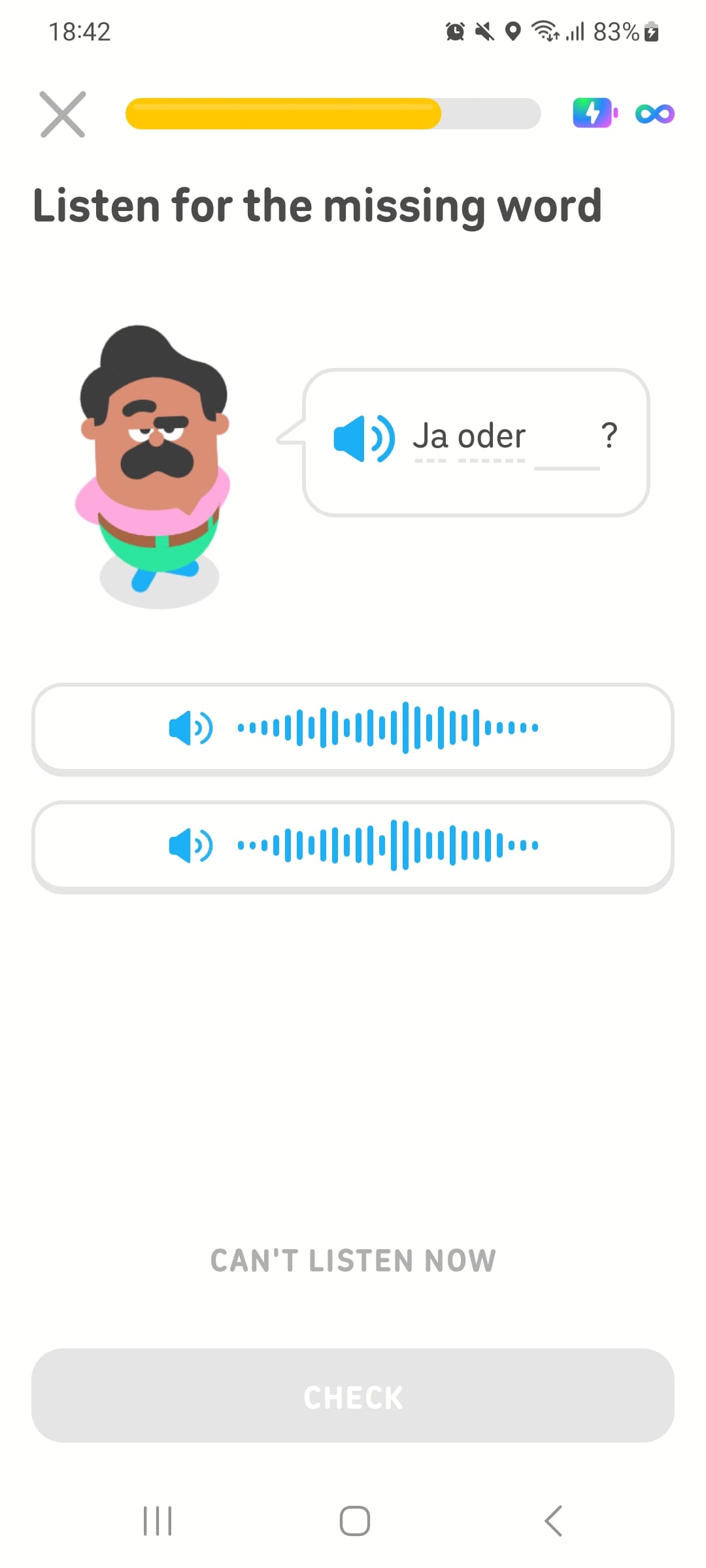Tap the speaker icon on the second answer
This screenshot has height=1568, width=706.
(190, 845)
